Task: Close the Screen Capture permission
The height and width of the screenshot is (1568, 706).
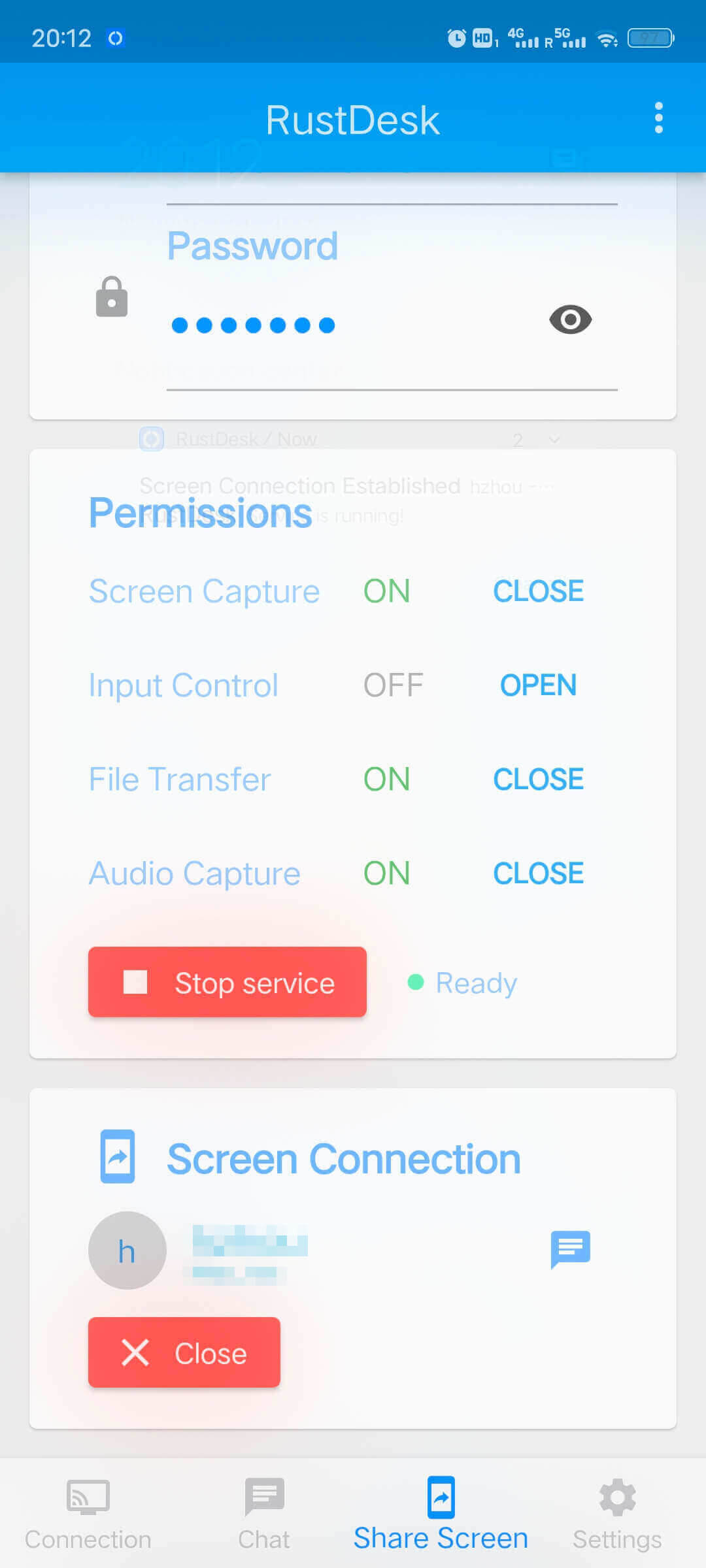Action: click(538, 591)
